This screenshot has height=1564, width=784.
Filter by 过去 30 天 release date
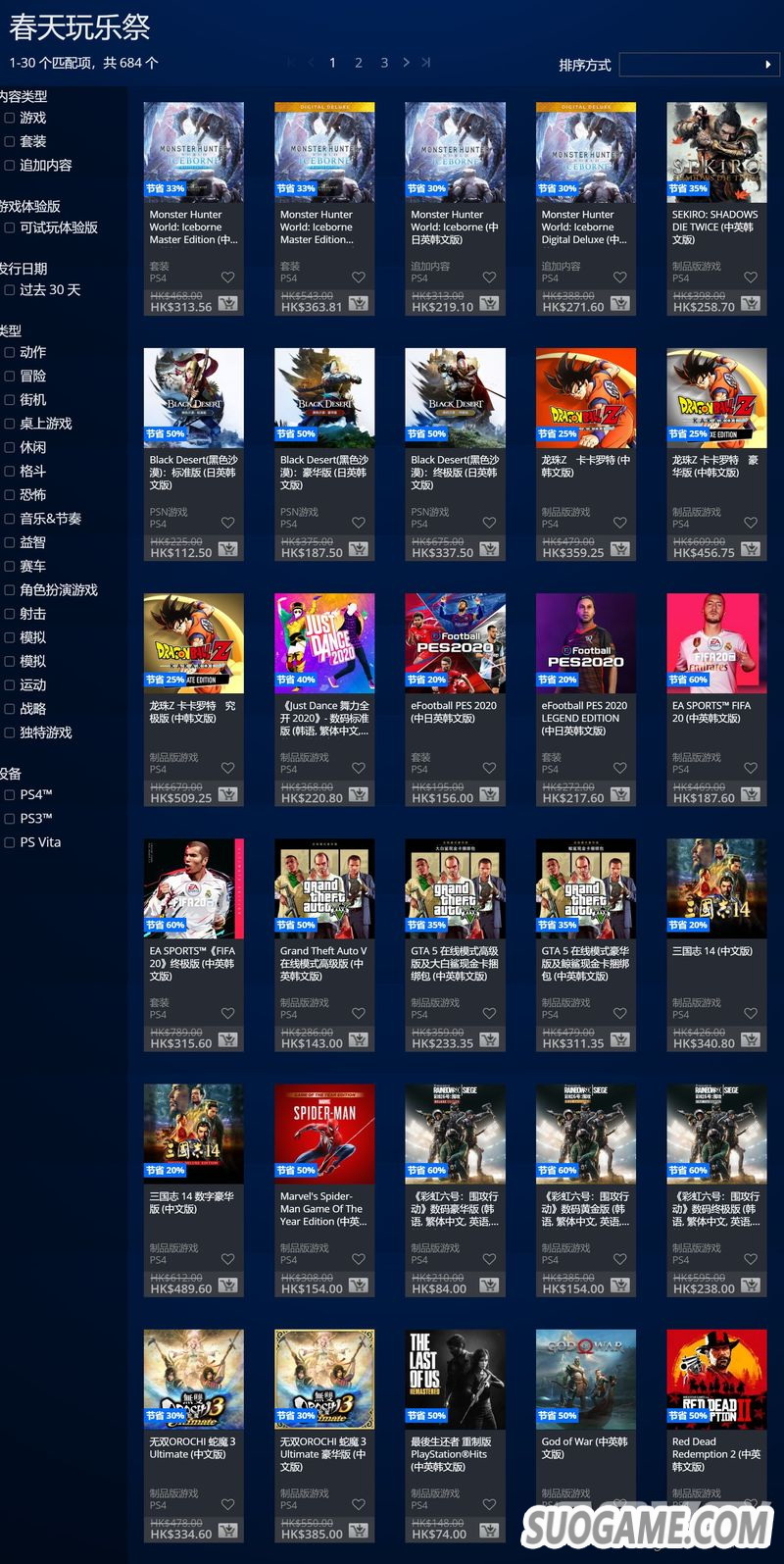coord(10,290)
